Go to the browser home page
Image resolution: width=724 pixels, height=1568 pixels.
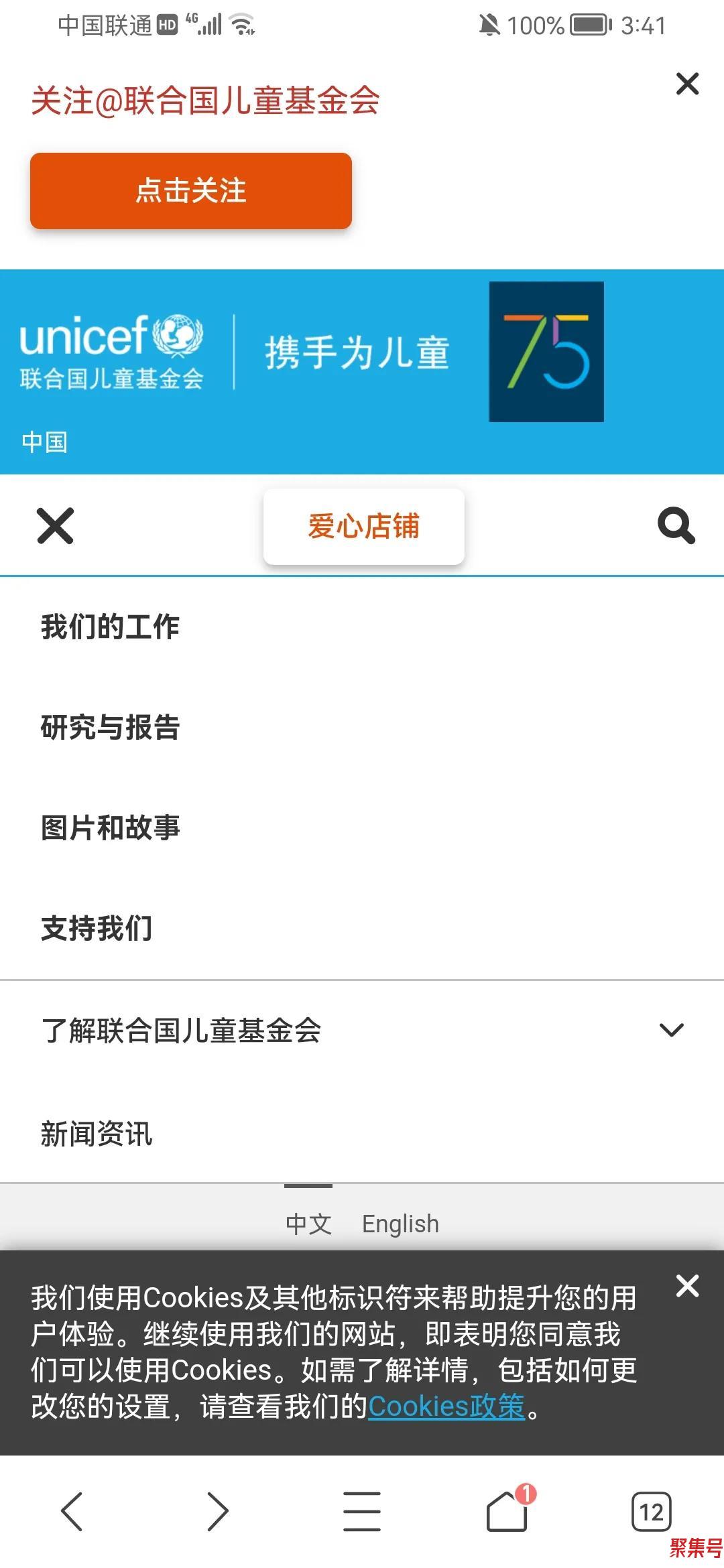click(x=507, y=1510)
